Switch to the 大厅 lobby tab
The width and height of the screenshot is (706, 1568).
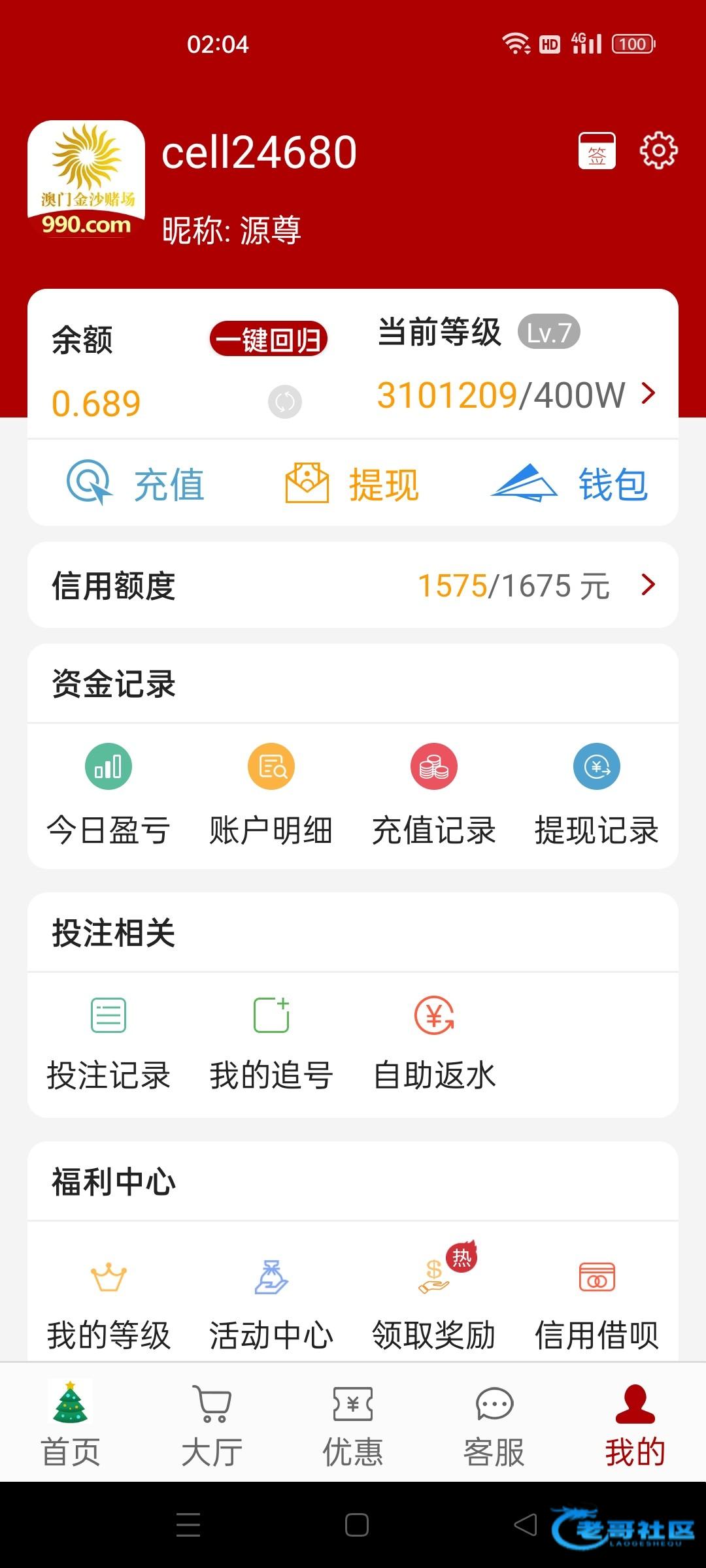pos(212,1423)
